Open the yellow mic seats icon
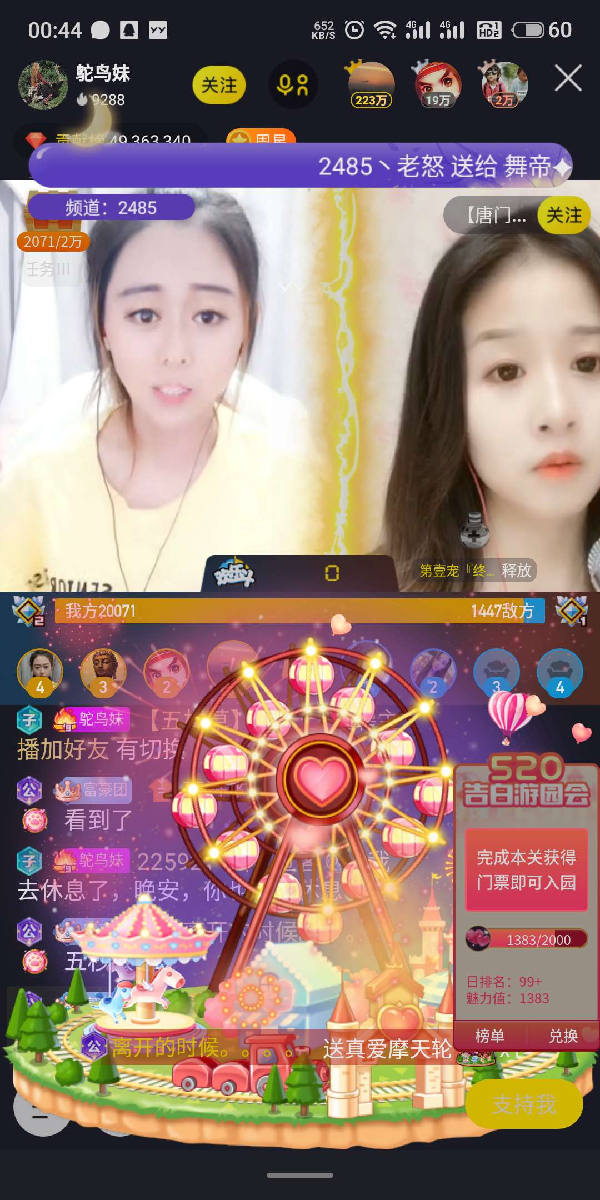The image size is (600, 1200). (294, 85)
